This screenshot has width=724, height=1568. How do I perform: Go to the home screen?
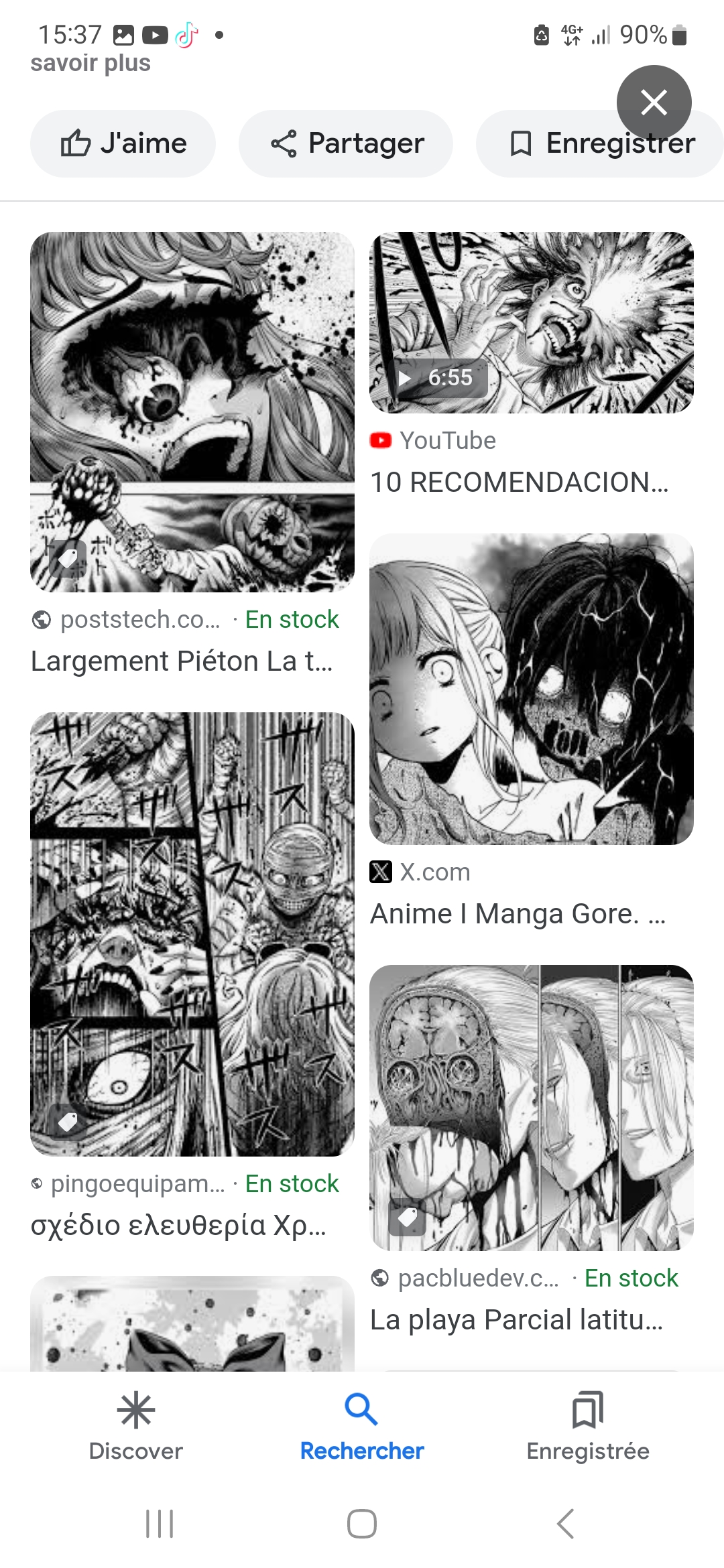click(x=362, y=1524)
